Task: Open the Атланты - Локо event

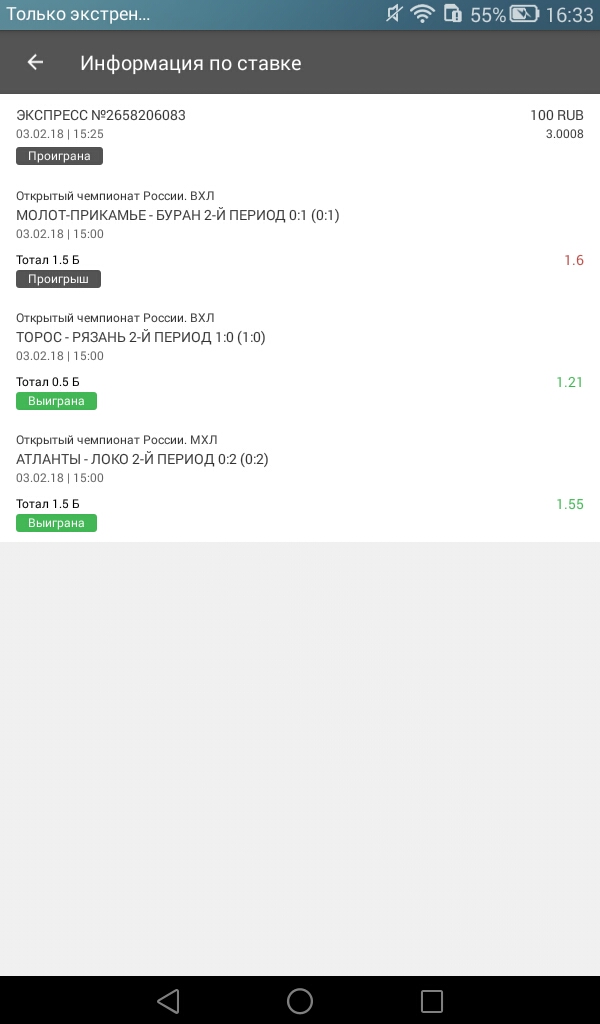Action: pos(142,459)
